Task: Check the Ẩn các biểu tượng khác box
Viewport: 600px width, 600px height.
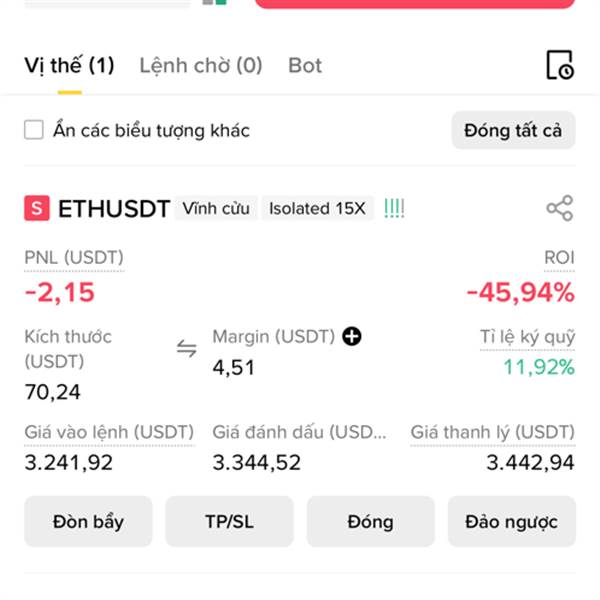Action: coord(34,130)
